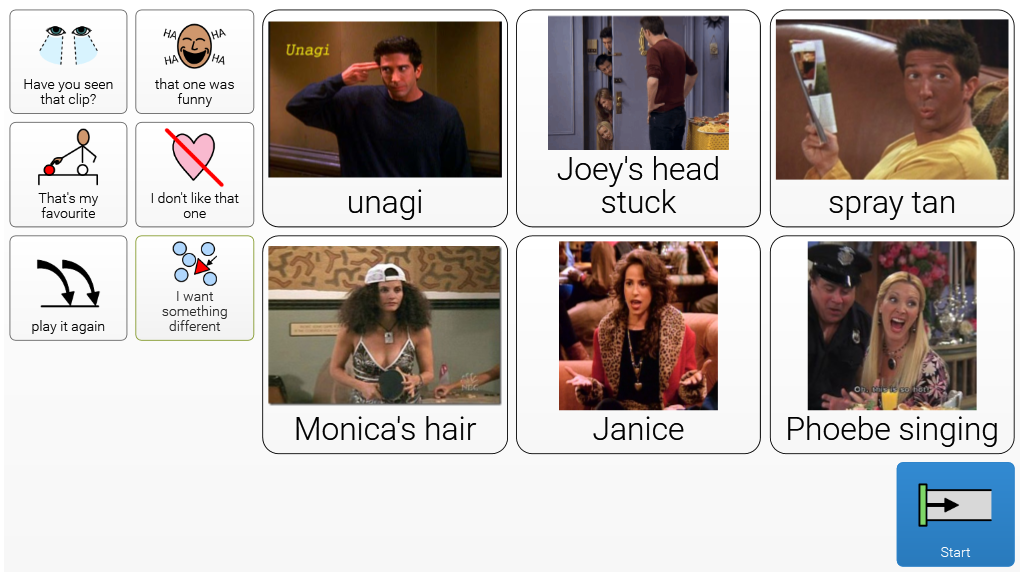The width and height of the screenshot is (1024, 576).
Task: Select 'I want something different'
Action: [x=195, y=288]
